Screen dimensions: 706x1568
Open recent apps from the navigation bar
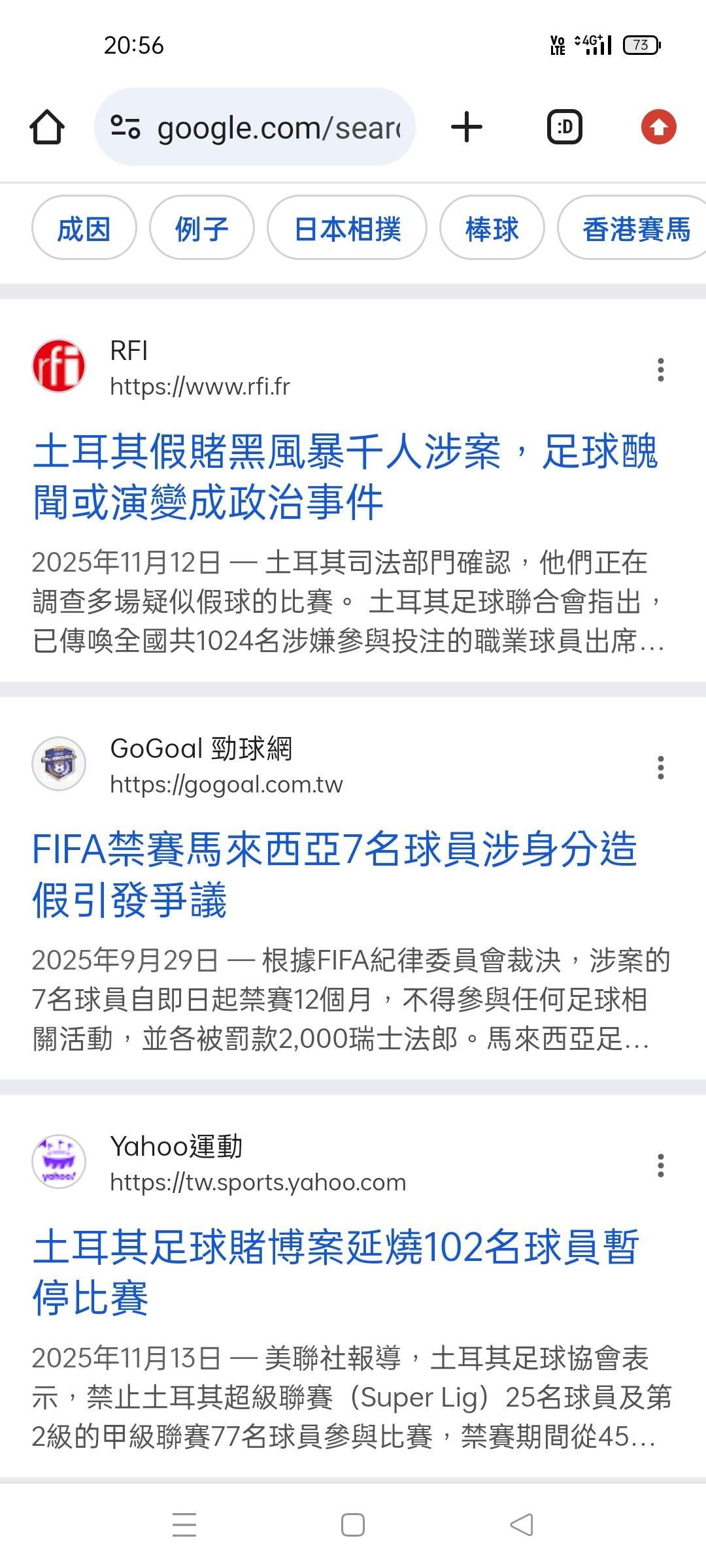(x=184, y=1525)
